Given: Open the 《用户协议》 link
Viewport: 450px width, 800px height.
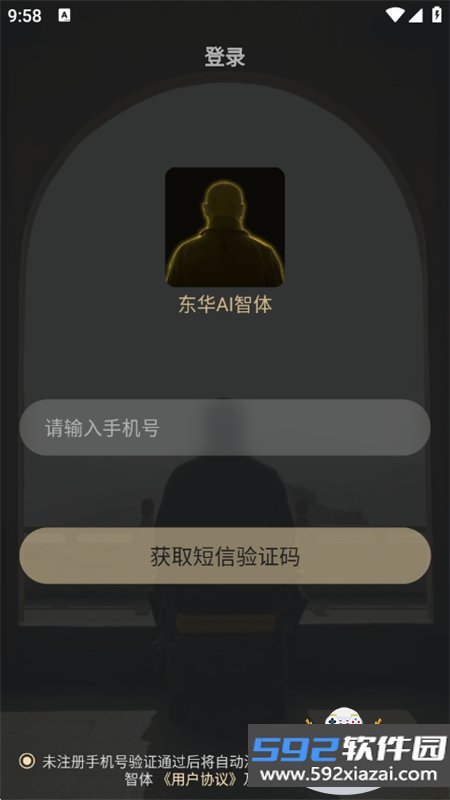Looking at the screenshot, I should click(x=199, y=779).
